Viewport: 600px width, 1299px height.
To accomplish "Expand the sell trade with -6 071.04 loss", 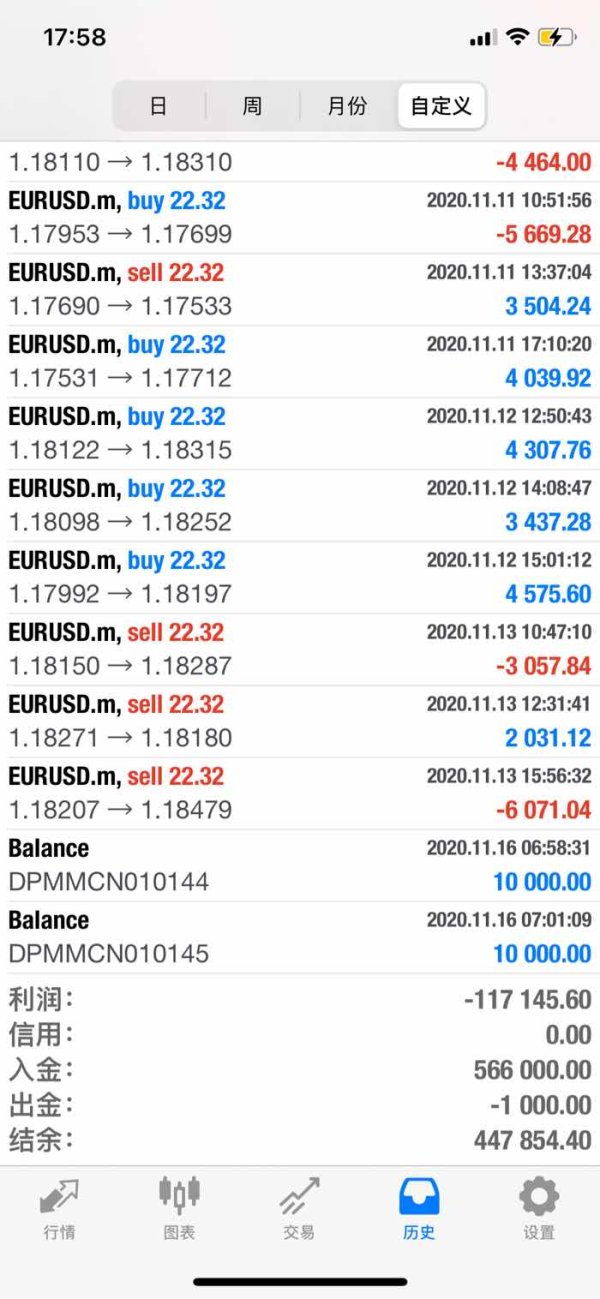I will 300,794.
